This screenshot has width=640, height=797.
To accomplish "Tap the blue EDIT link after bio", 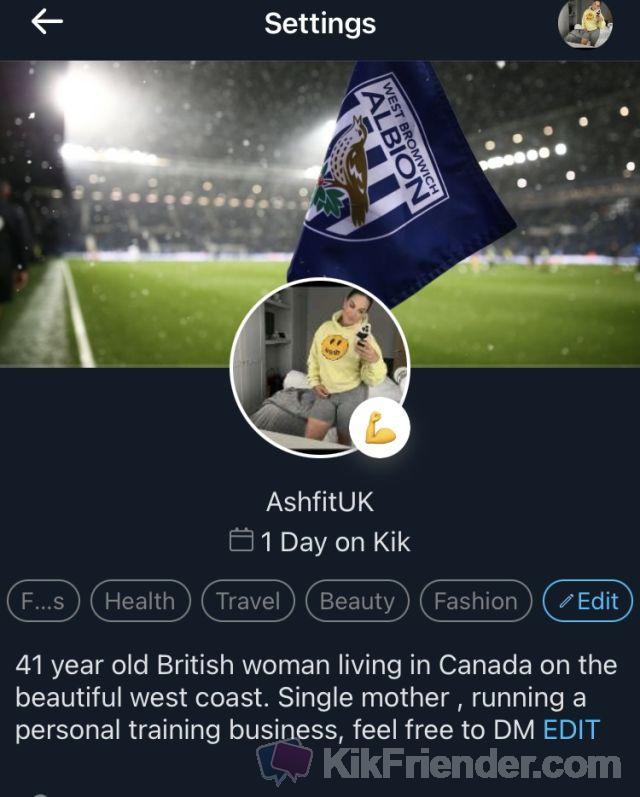I will (x=571, y=730).
